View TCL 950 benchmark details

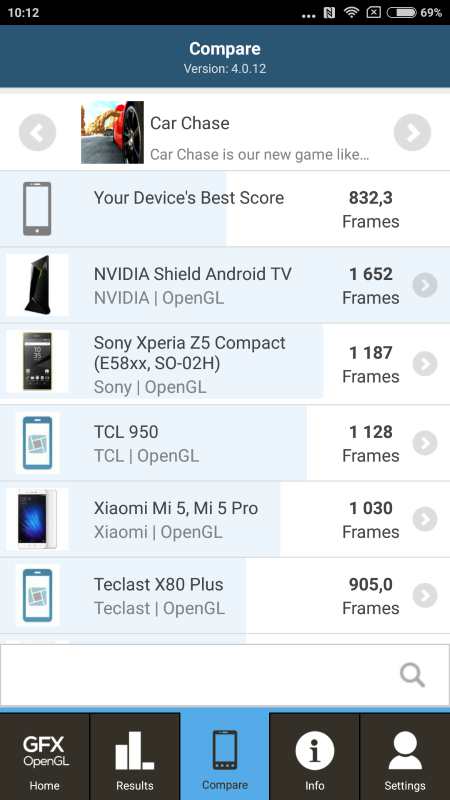(x=225, y=443)
